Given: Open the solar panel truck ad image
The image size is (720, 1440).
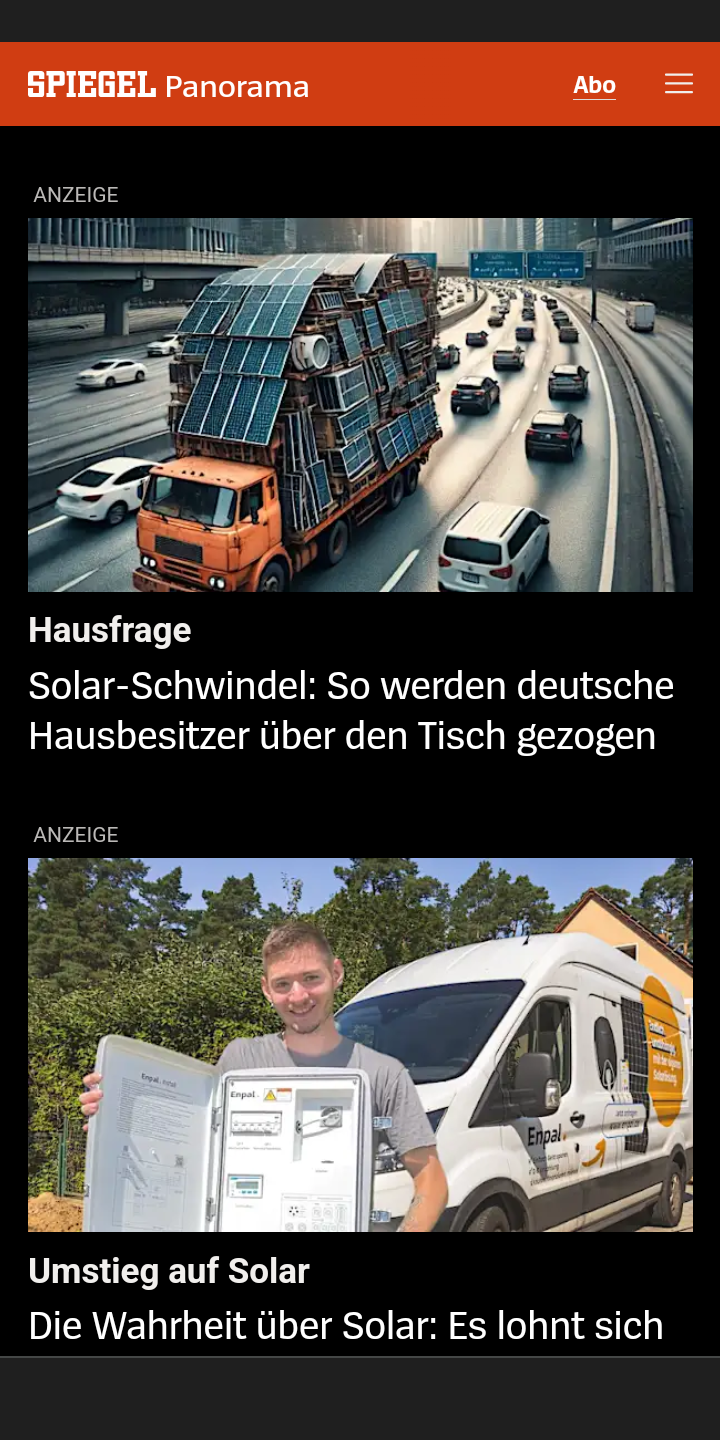Looking at the screenshot, I should (360, 405).
